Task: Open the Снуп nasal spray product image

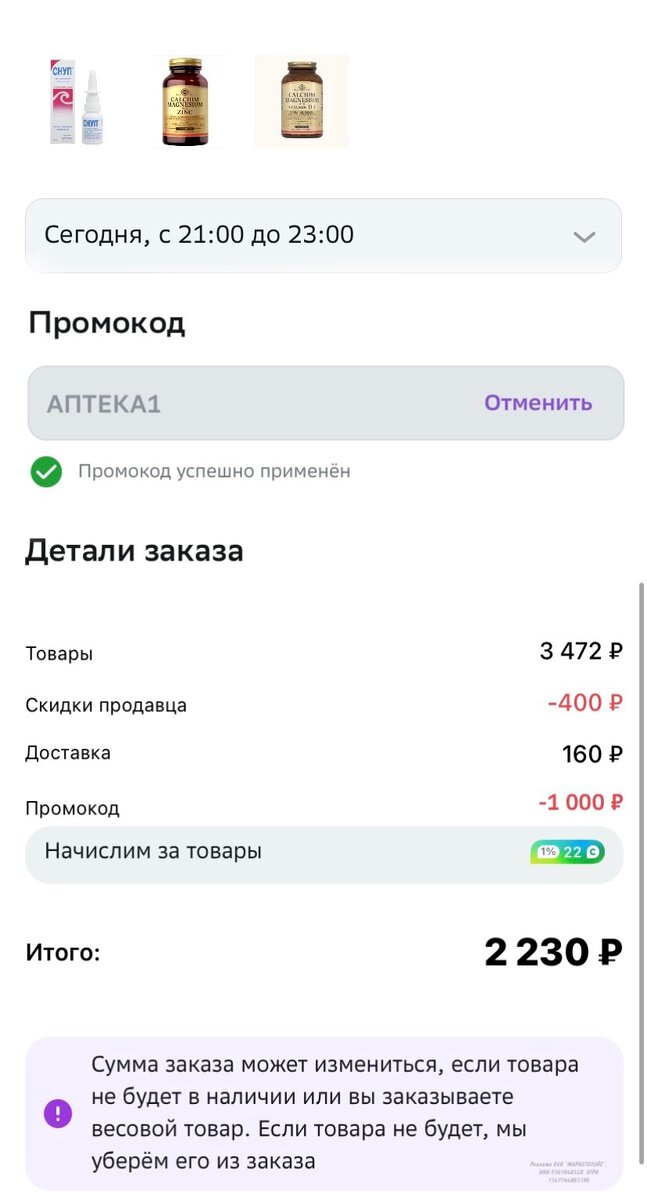Action: pyautogui.click(x=77, y=102)
